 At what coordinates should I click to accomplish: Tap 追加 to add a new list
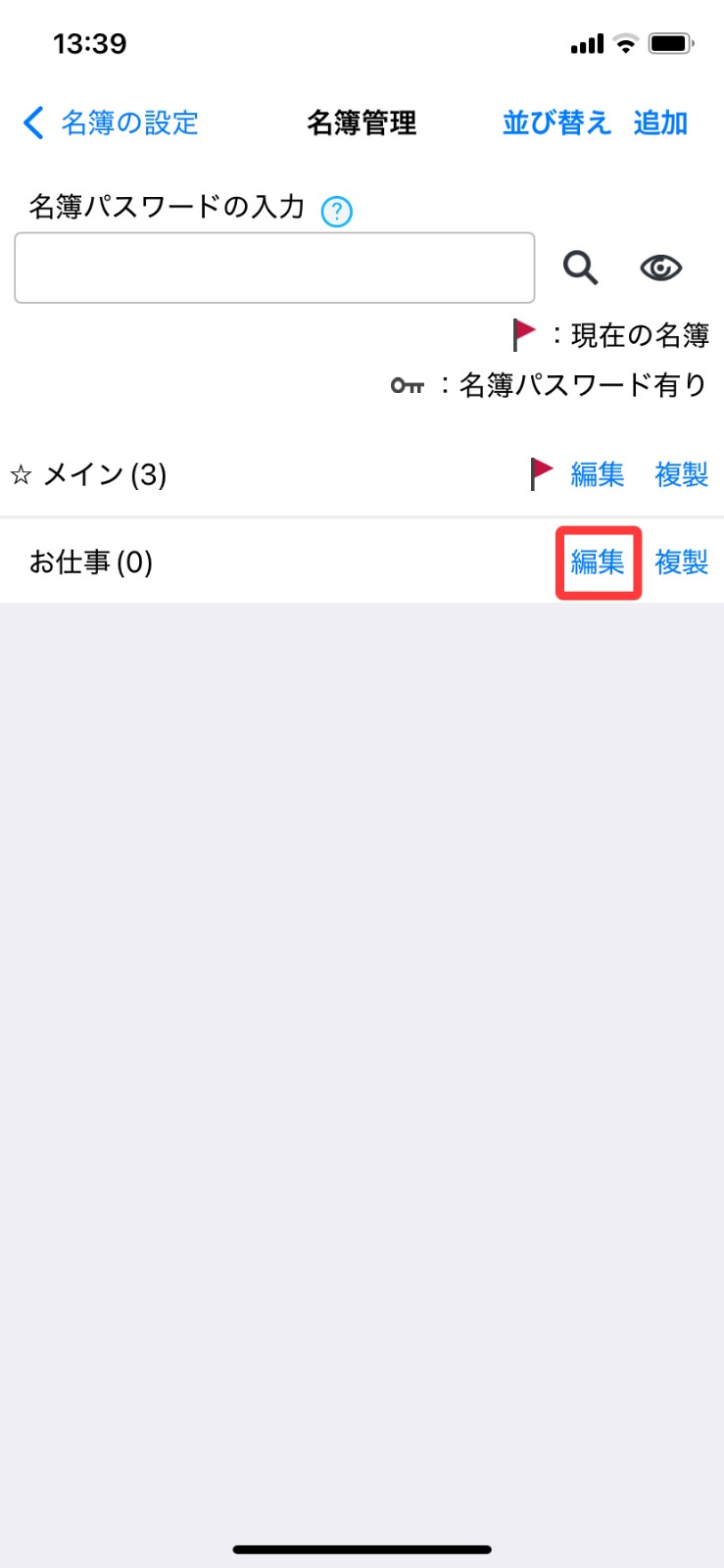660,123
